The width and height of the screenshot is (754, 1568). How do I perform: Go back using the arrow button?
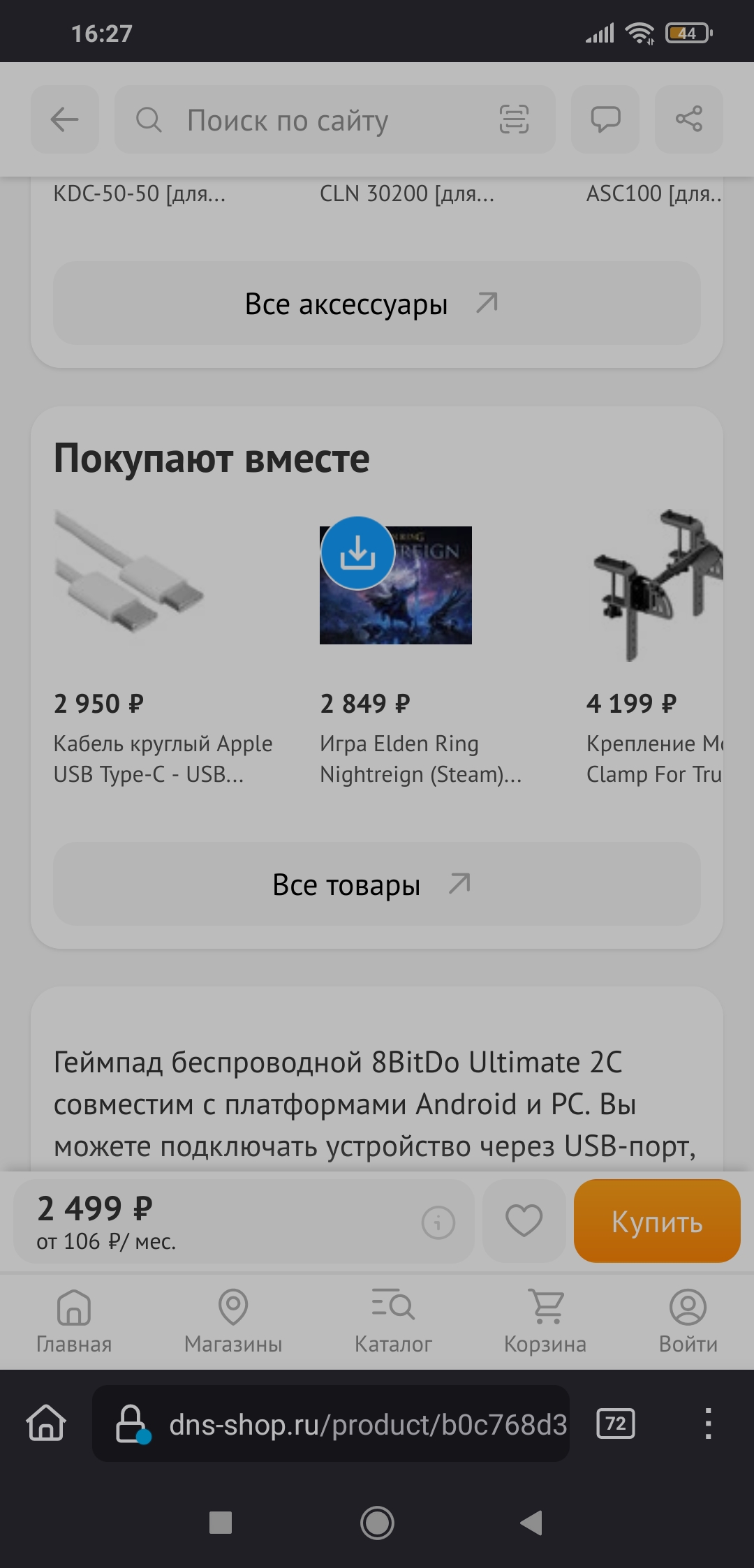(x=64, y=119)
